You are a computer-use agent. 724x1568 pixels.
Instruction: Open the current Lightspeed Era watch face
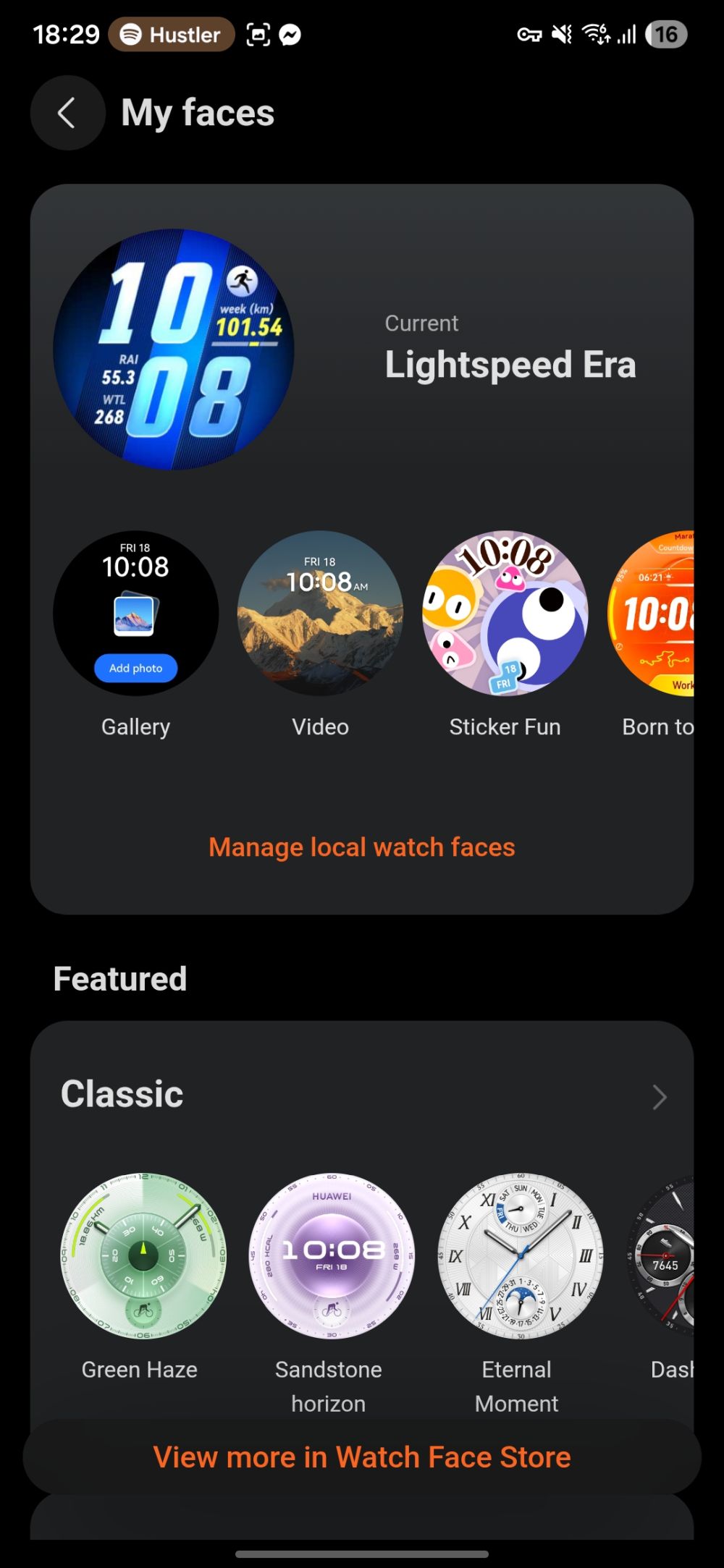(x=174, y=349)
